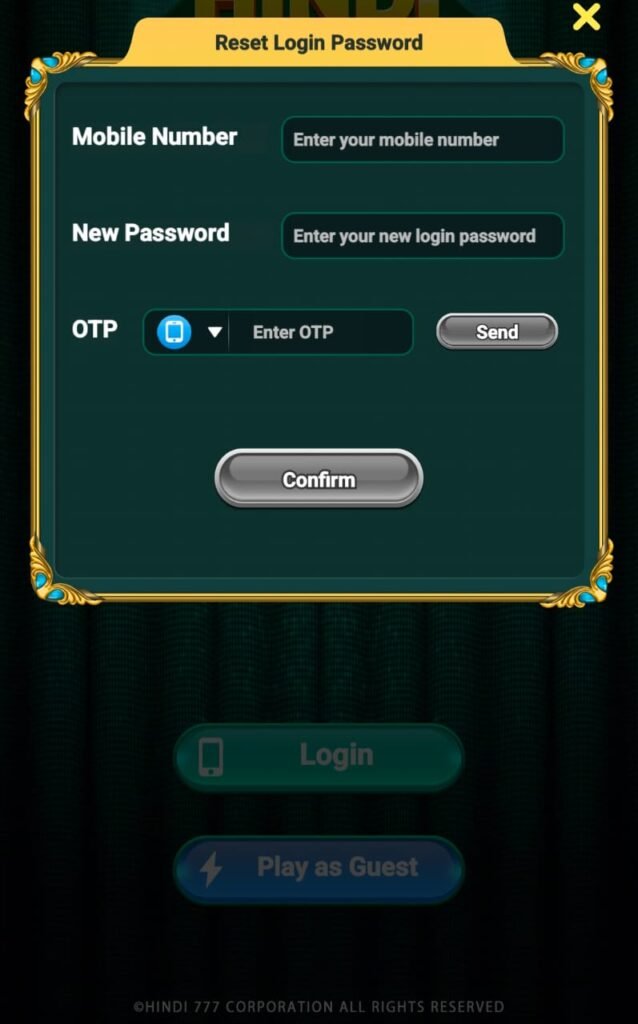Confirm the password reset

coord(319,479)
